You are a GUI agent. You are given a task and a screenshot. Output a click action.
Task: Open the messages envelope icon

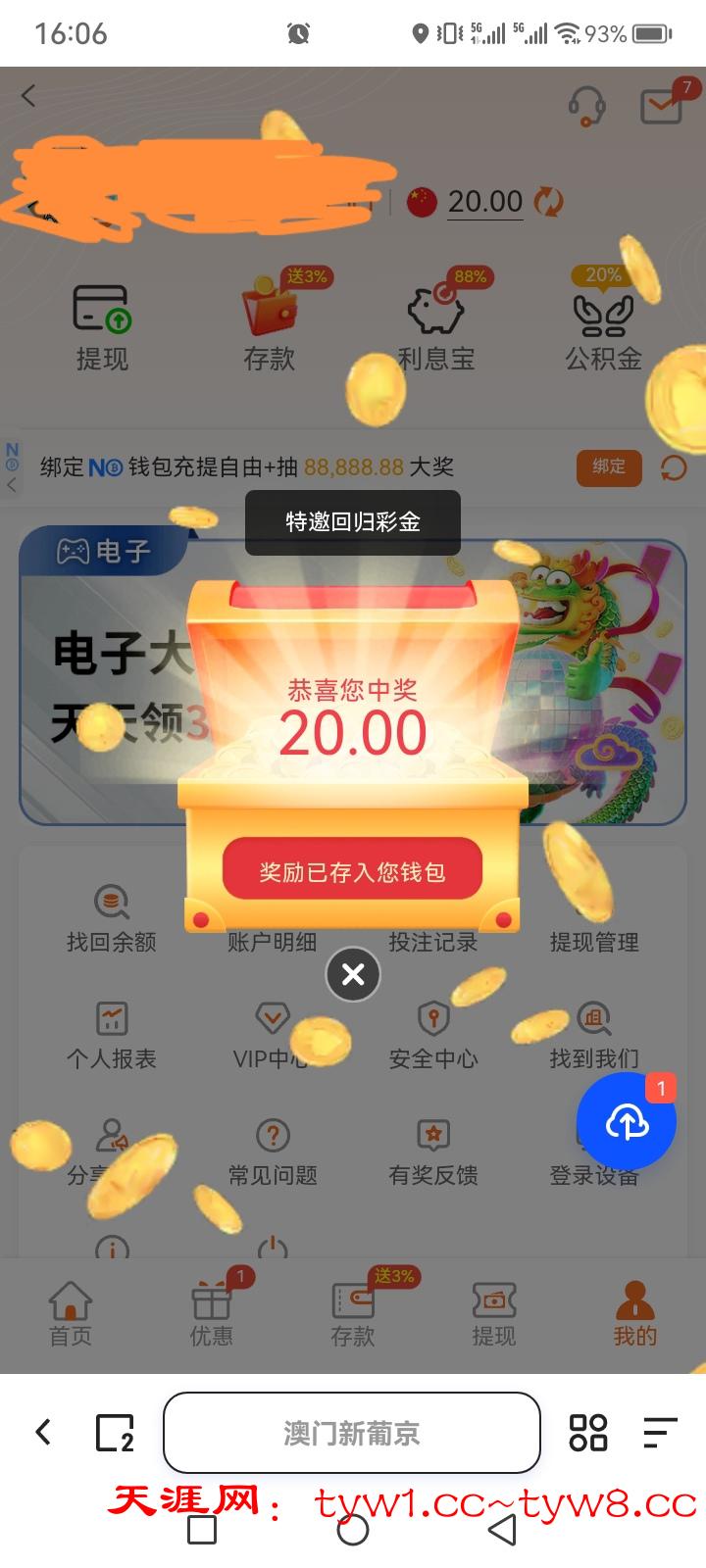[662, 105]
